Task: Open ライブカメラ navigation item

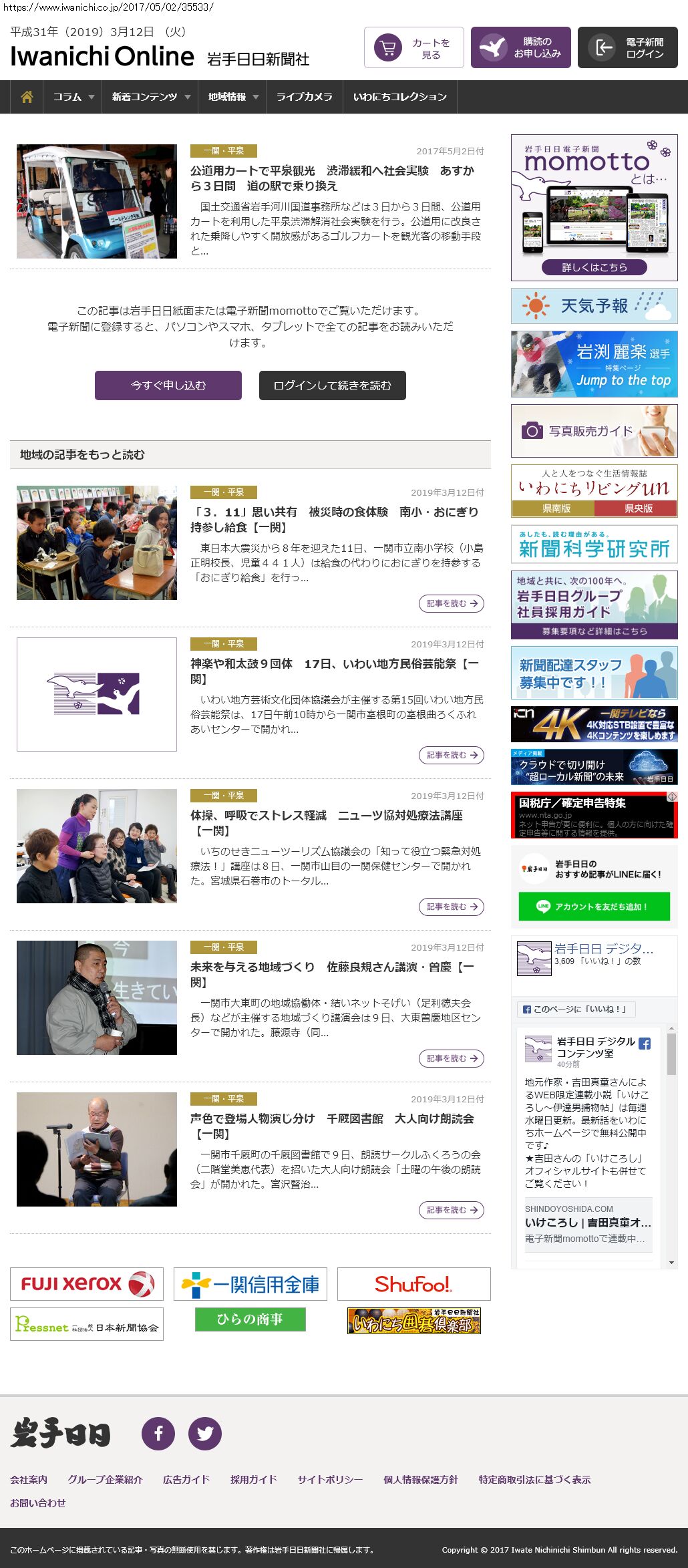Action: 304,97
